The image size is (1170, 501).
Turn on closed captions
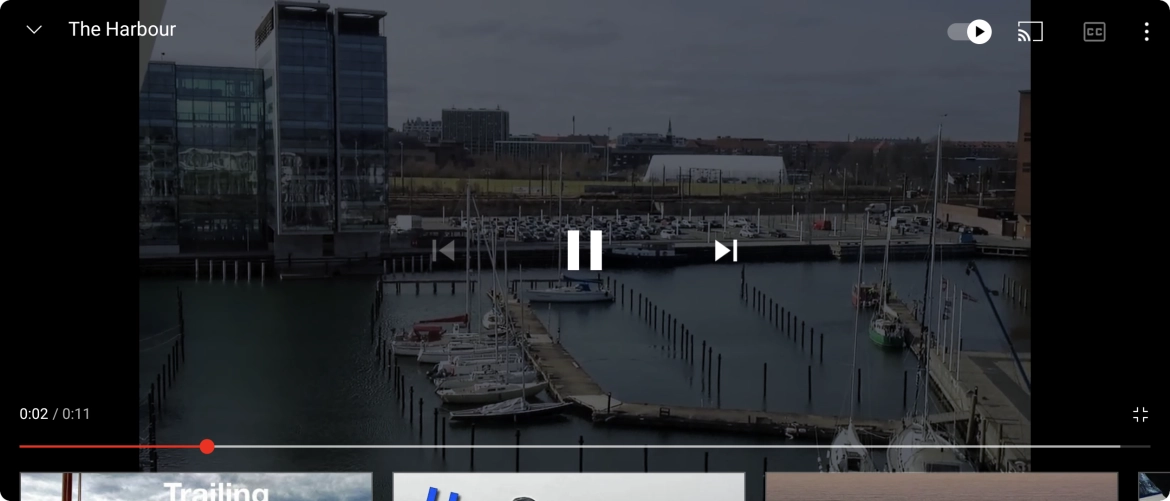pos(1094,32)
